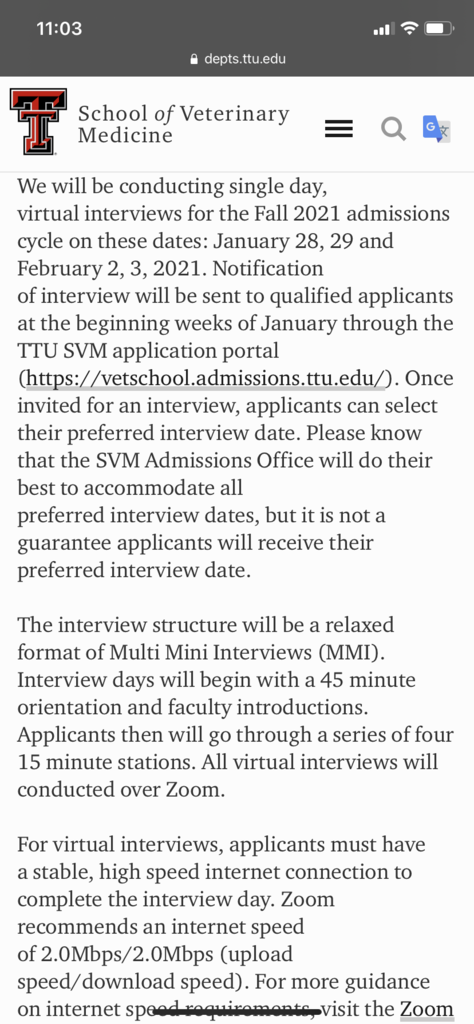Open the vetschool.admissions.ttu.edu portal link
This screenshot has width=474, height=1024.
tap(207, 378)
